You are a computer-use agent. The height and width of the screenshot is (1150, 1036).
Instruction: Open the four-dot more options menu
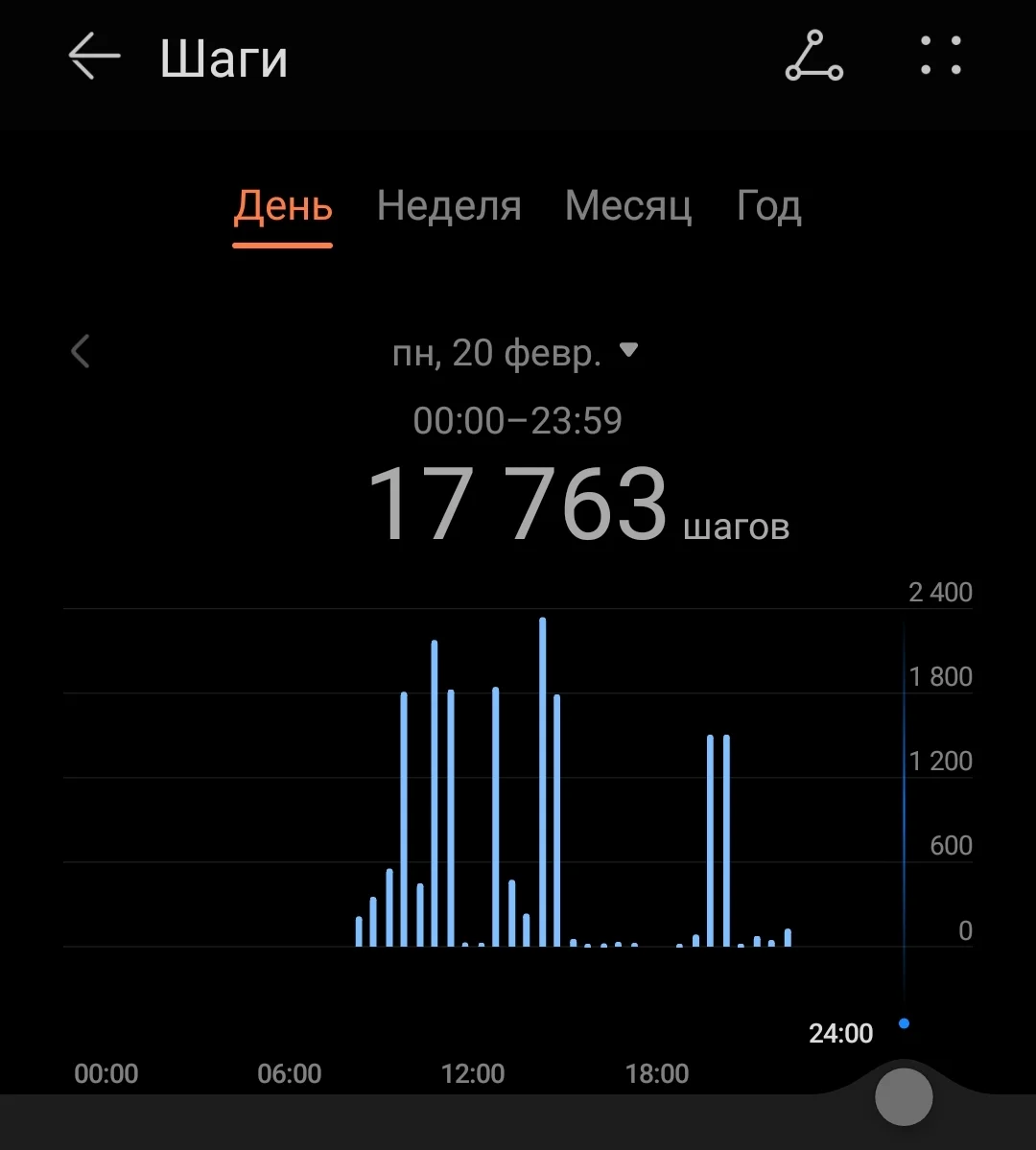pos(940,58)
